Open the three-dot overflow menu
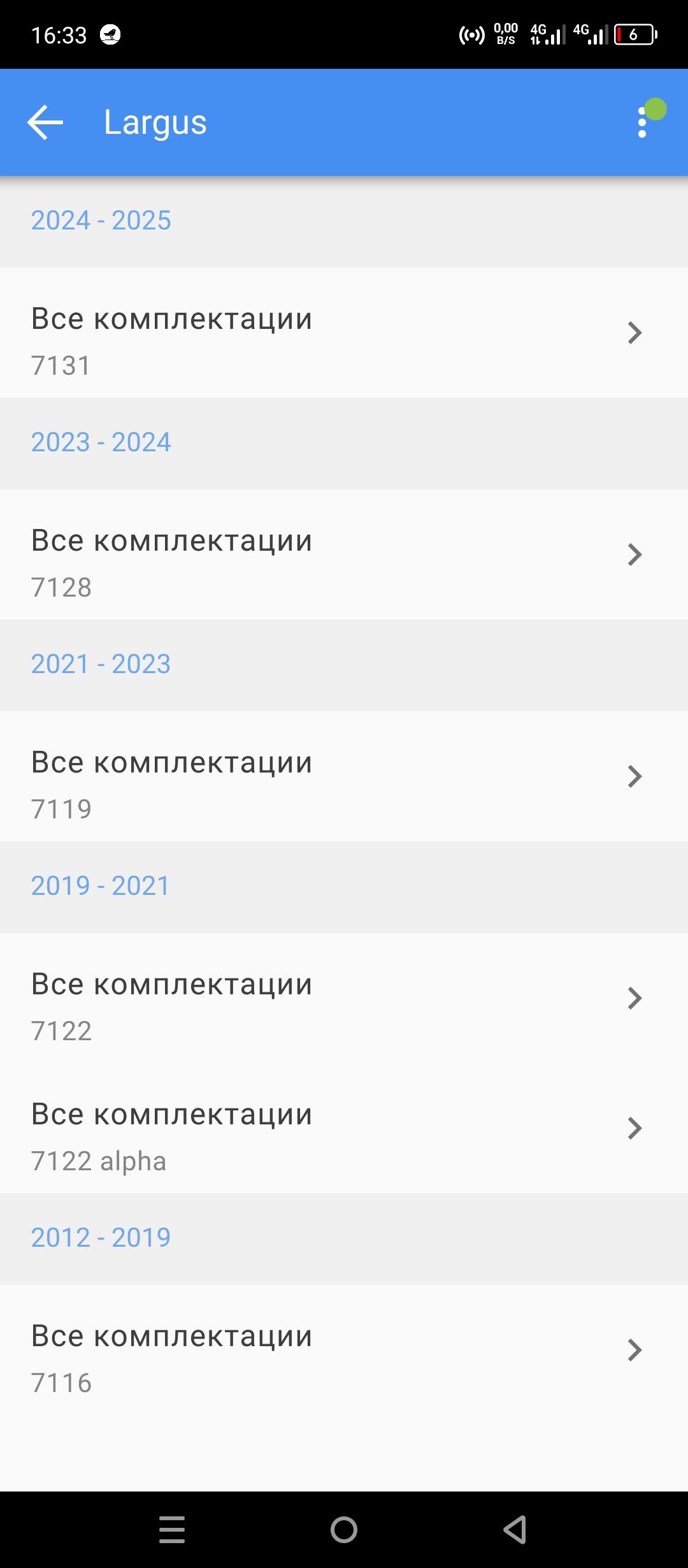This screenshot has height=1568, width=688. pos(642,122)
